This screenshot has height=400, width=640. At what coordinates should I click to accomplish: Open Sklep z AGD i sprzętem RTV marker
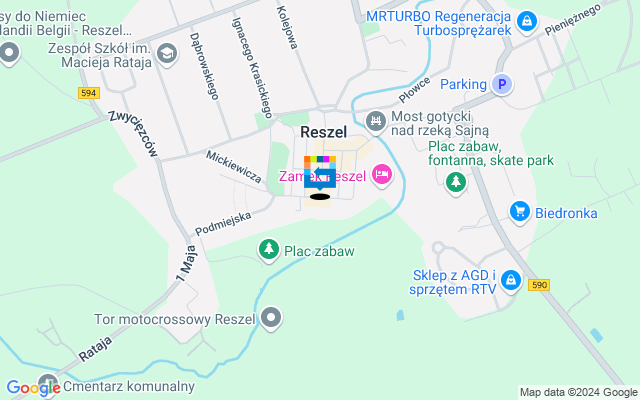pyautogui.click(x=511, y=281)
